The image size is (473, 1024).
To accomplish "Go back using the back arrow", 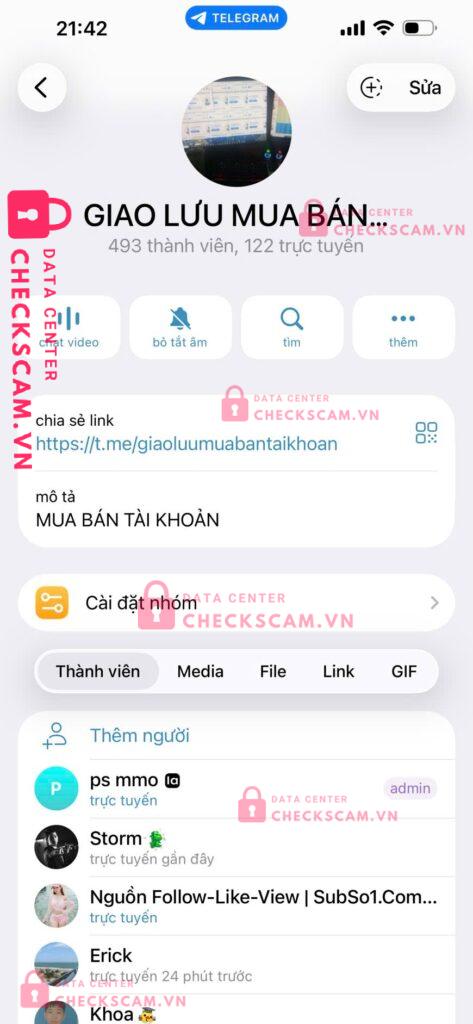I will tap(42, 87).
